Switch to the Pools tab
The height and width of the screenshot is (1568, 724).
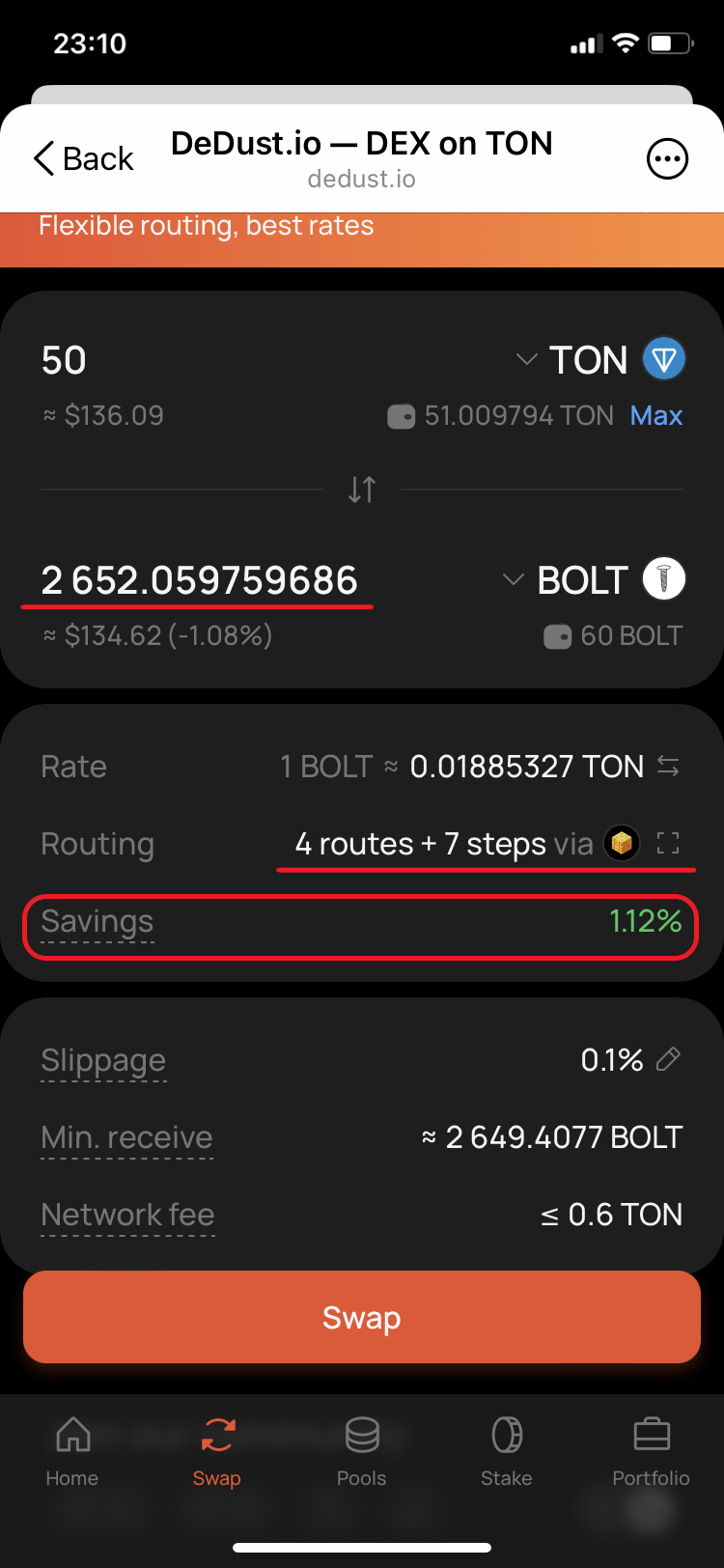click(362, 1451)
